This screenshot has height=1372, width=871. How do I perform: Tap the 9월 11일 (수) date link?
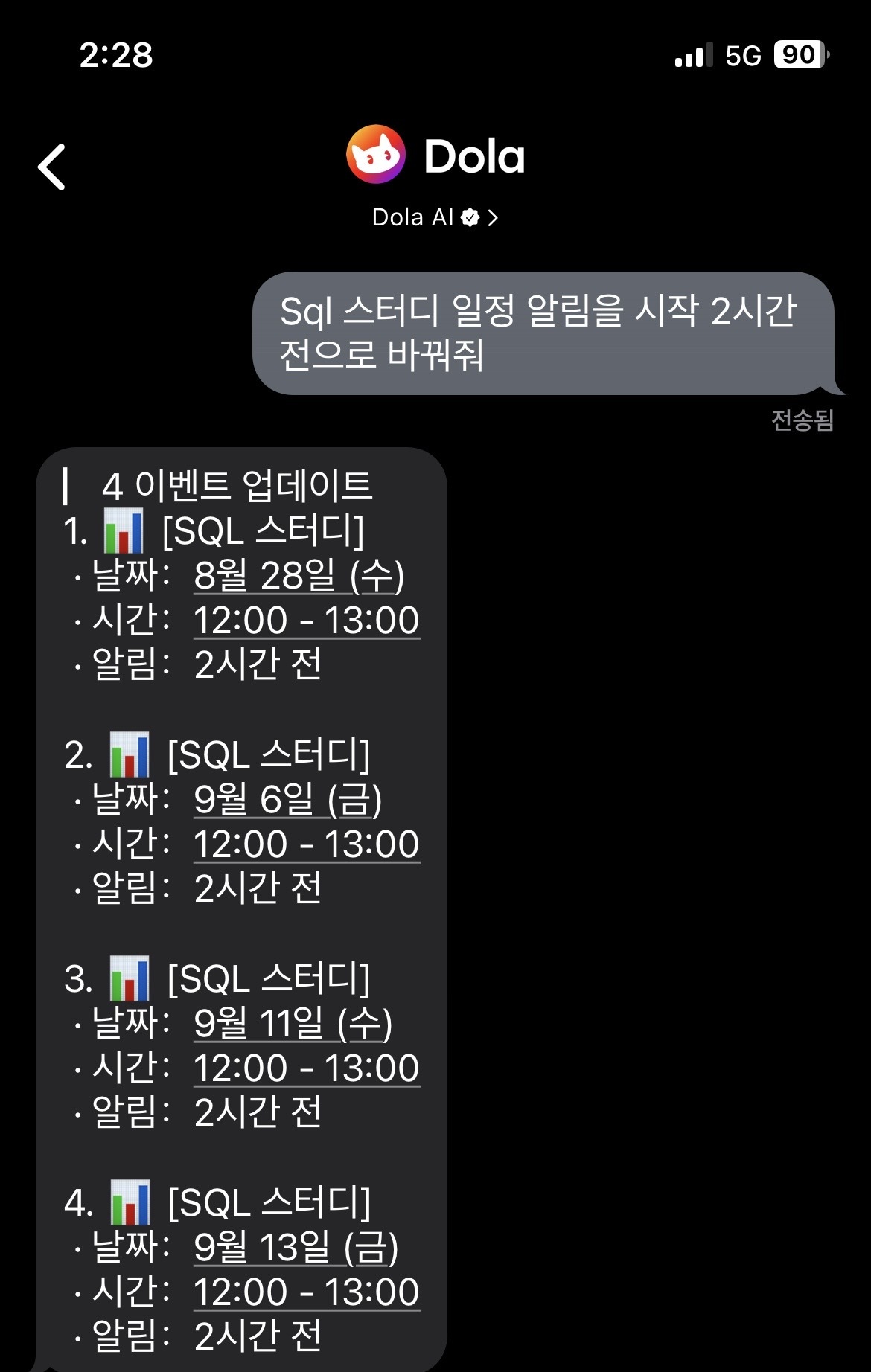coord(293,1023)
